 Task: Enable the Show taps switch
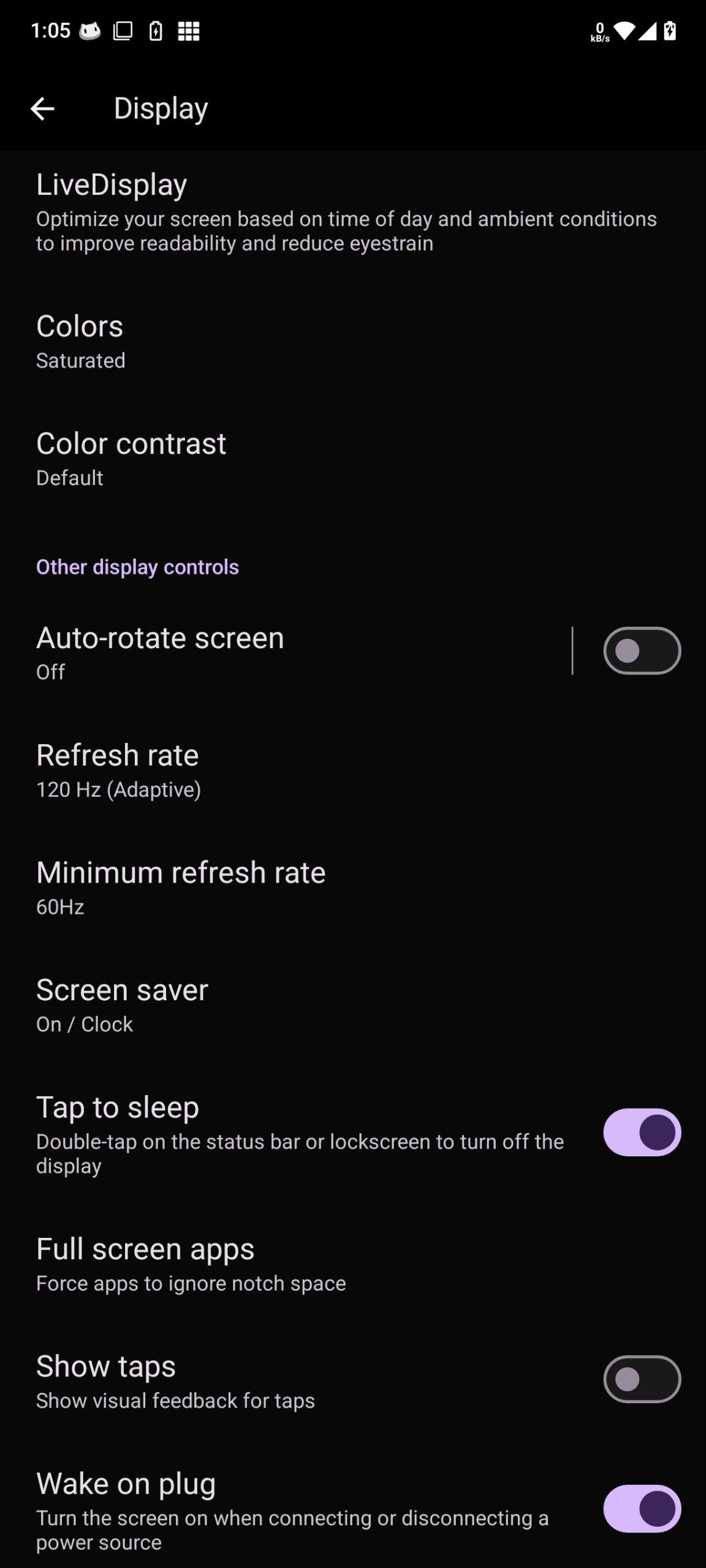click(642, 1379)
